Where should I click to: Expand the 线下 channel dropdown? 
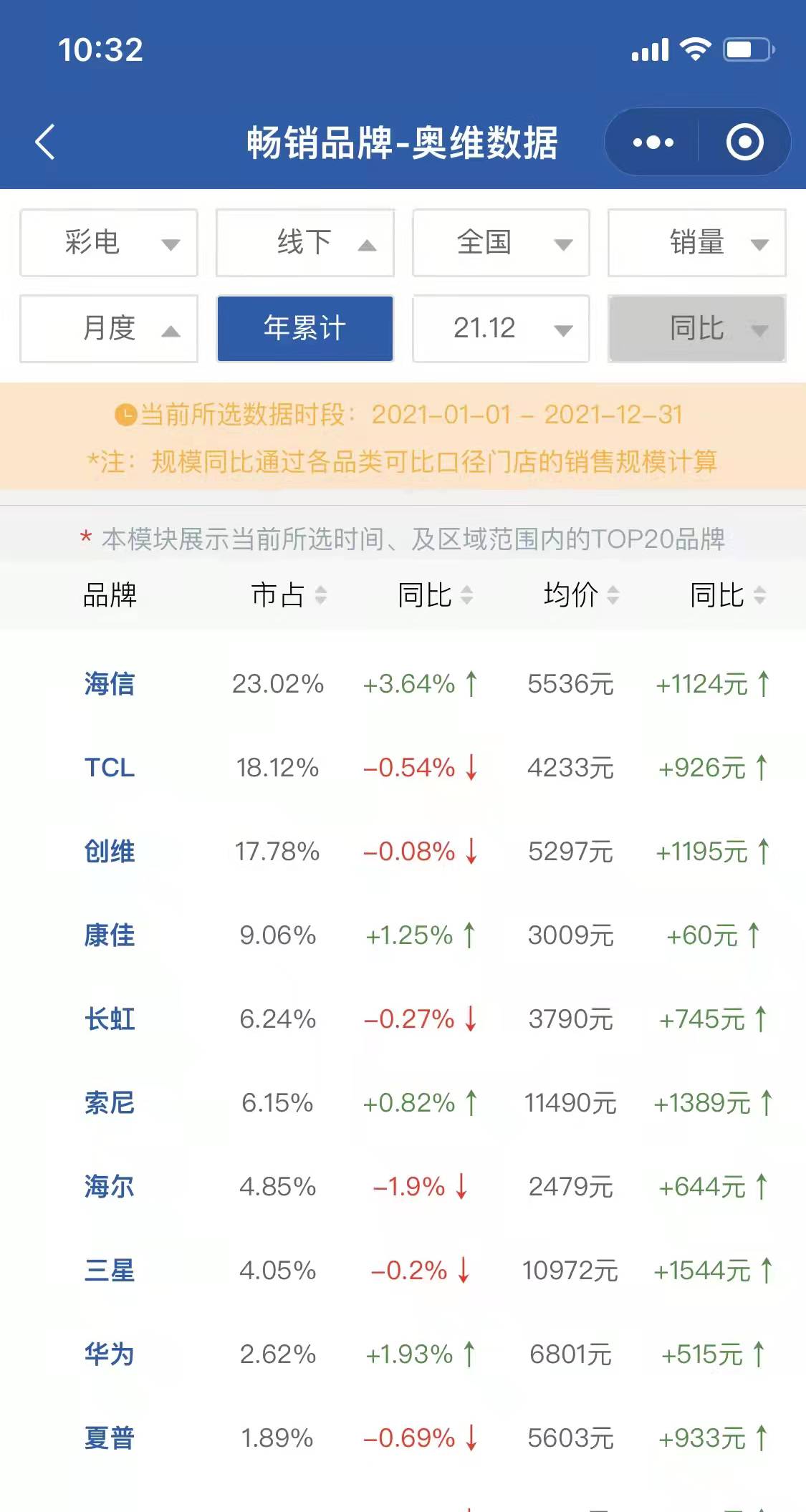click(305, 243)
